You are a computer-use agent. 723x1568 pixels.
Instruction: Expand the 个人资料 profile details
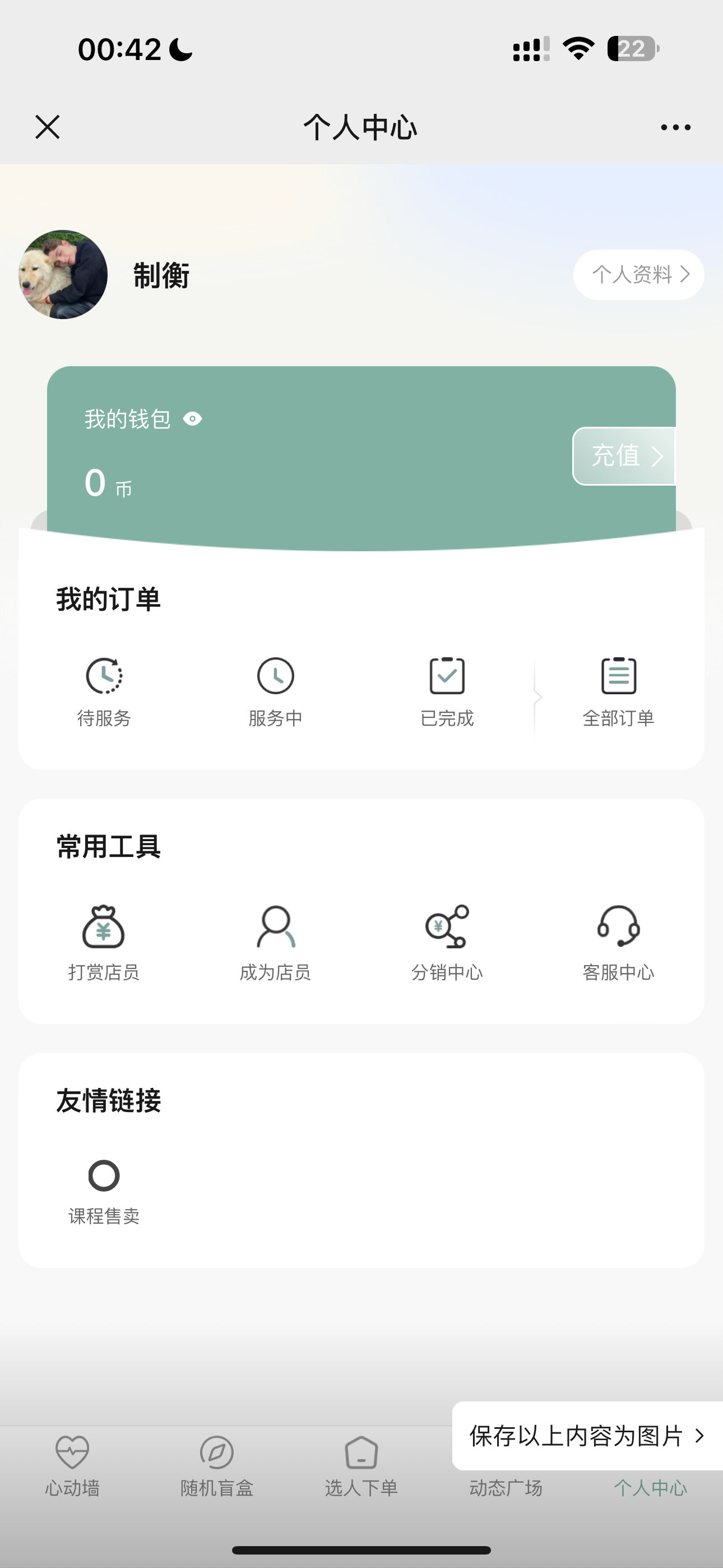pos(638,275)
